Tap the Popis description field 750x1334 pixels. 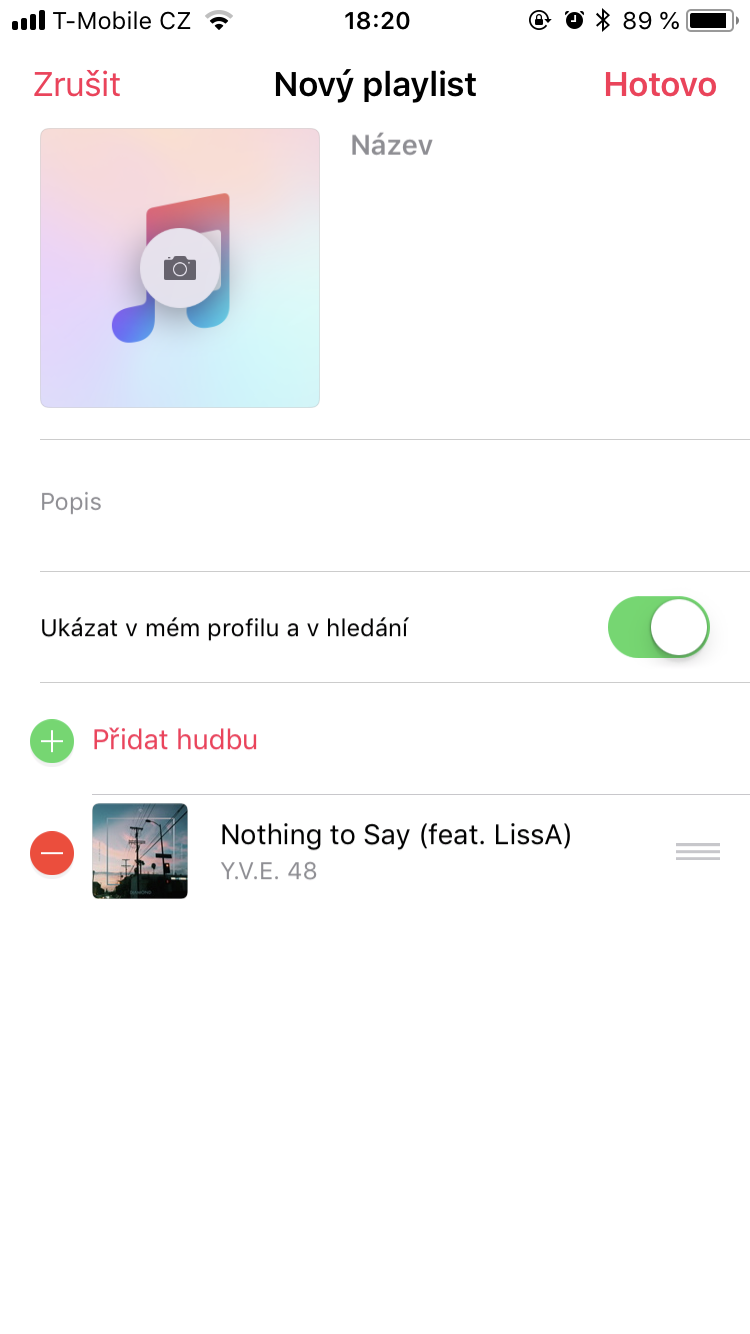(390, 502)
